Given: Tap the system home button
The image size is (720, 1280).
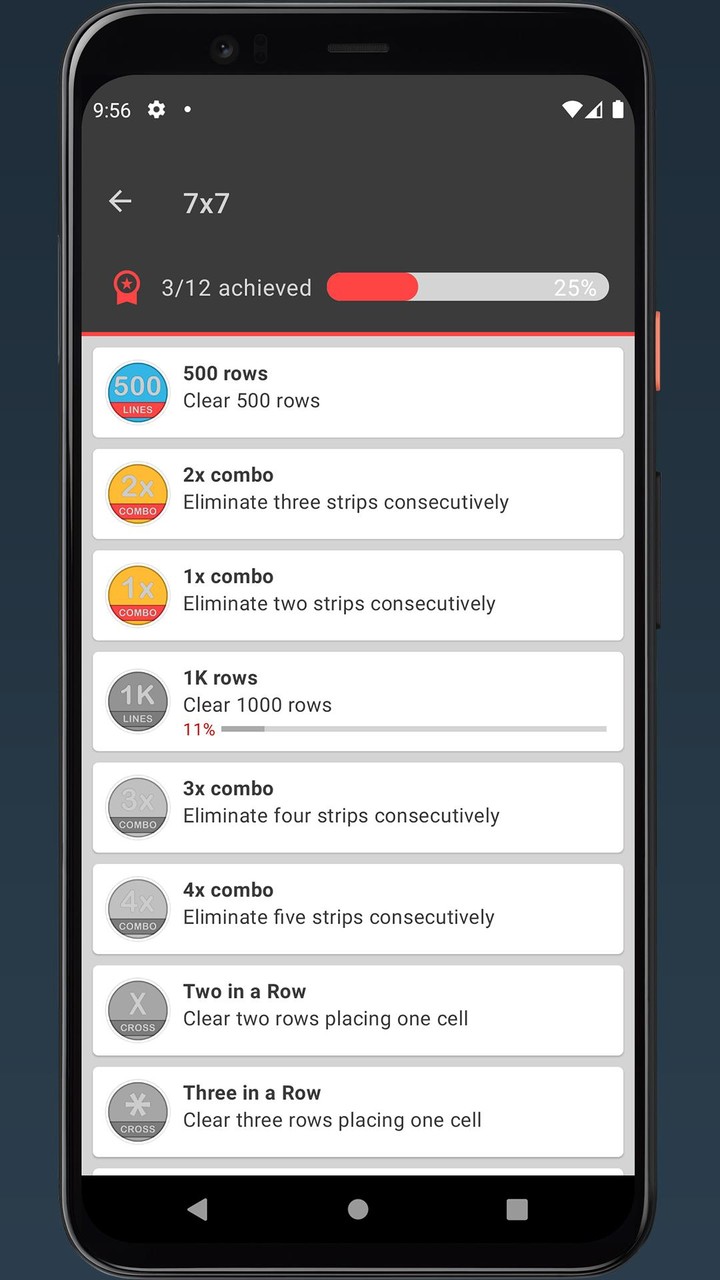Looking at the screenshot, I should [358, 1209].
